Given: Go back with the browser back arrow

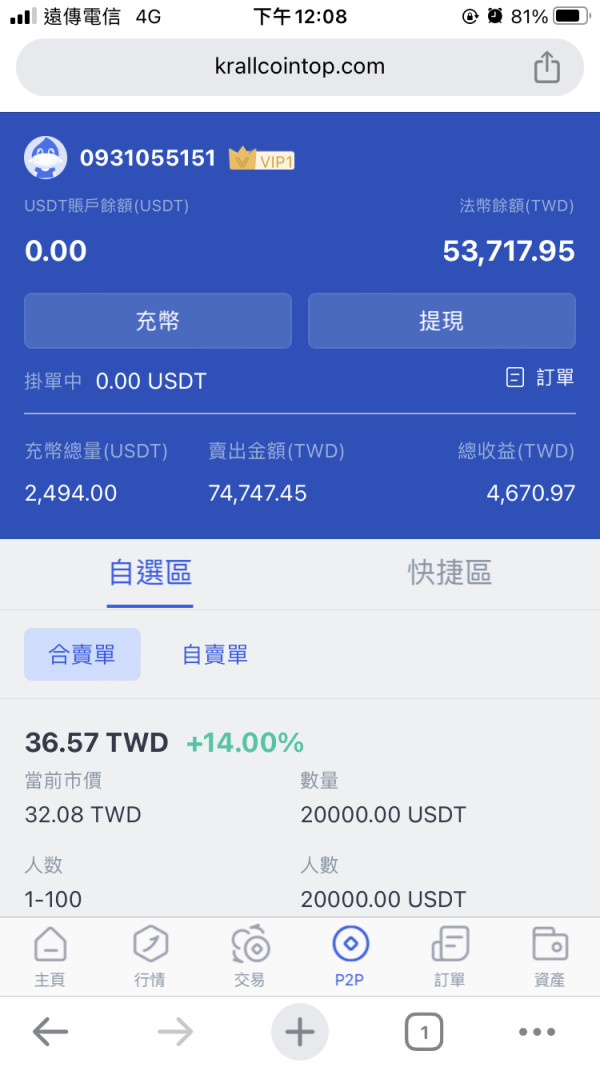Looking at the screenshot, I should [50, 1032].
